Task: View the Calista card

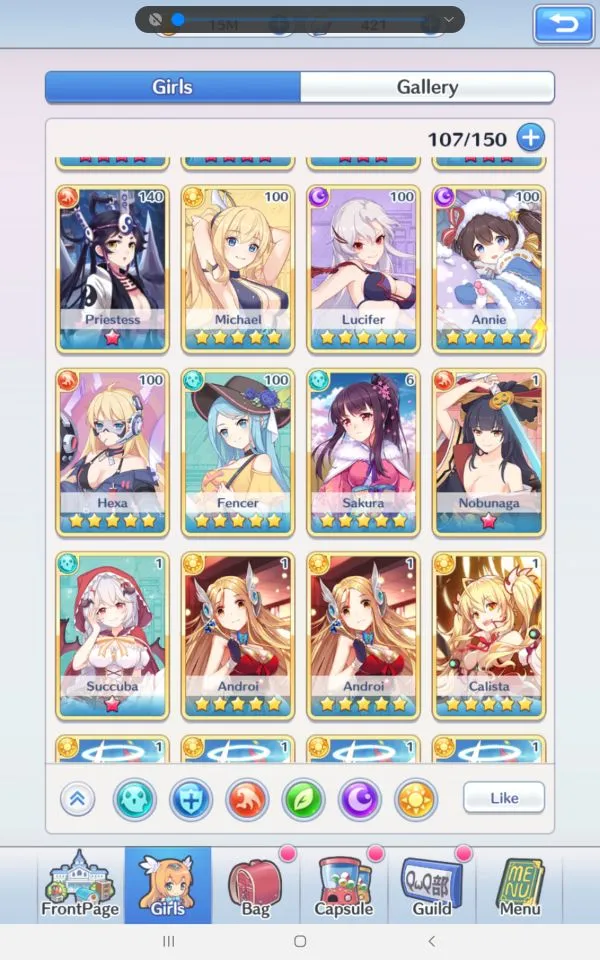Action: [488, 635]
